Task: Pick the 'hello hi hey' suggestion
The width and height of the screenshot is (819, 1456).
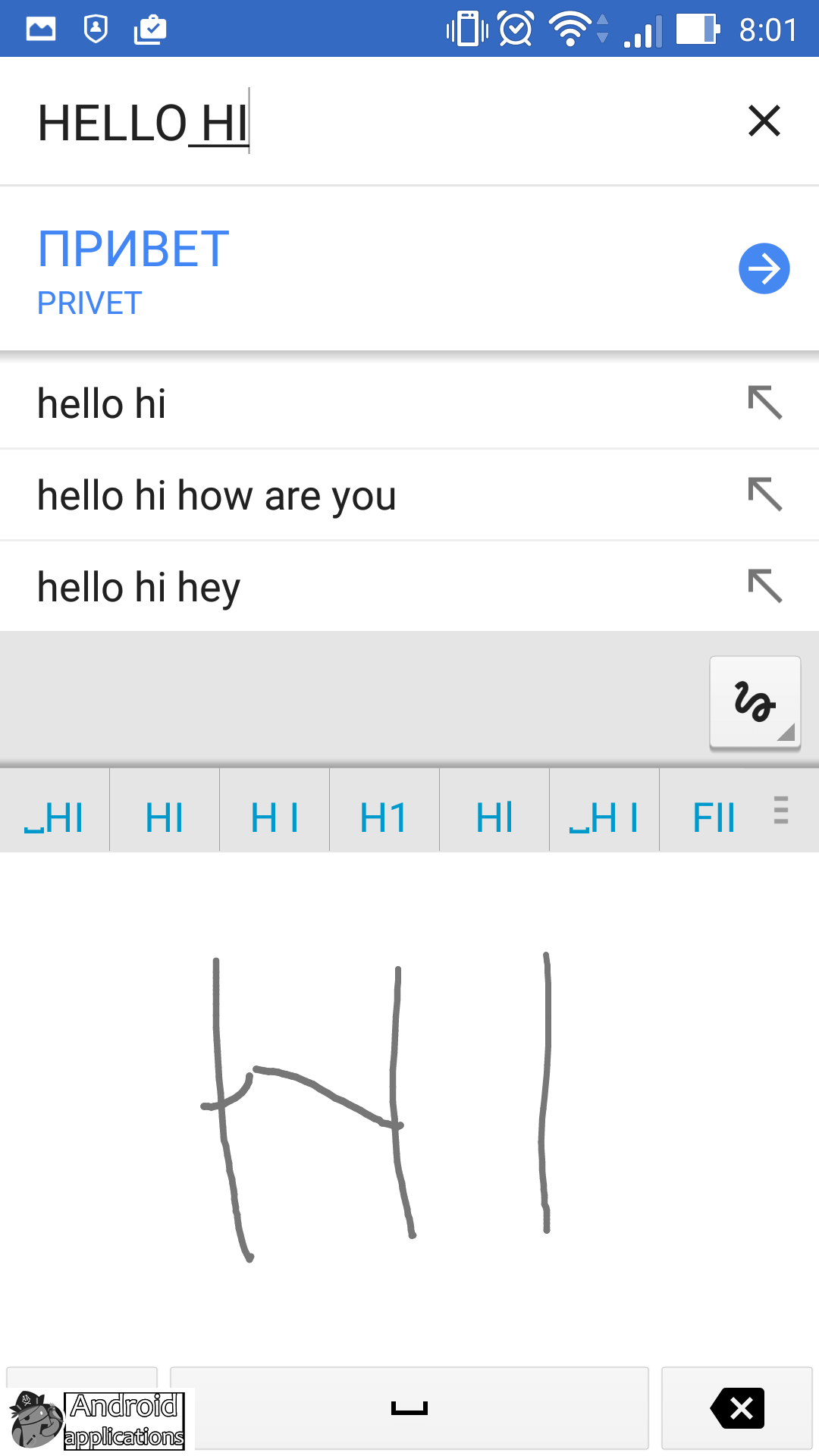Action: click(139, 588)
